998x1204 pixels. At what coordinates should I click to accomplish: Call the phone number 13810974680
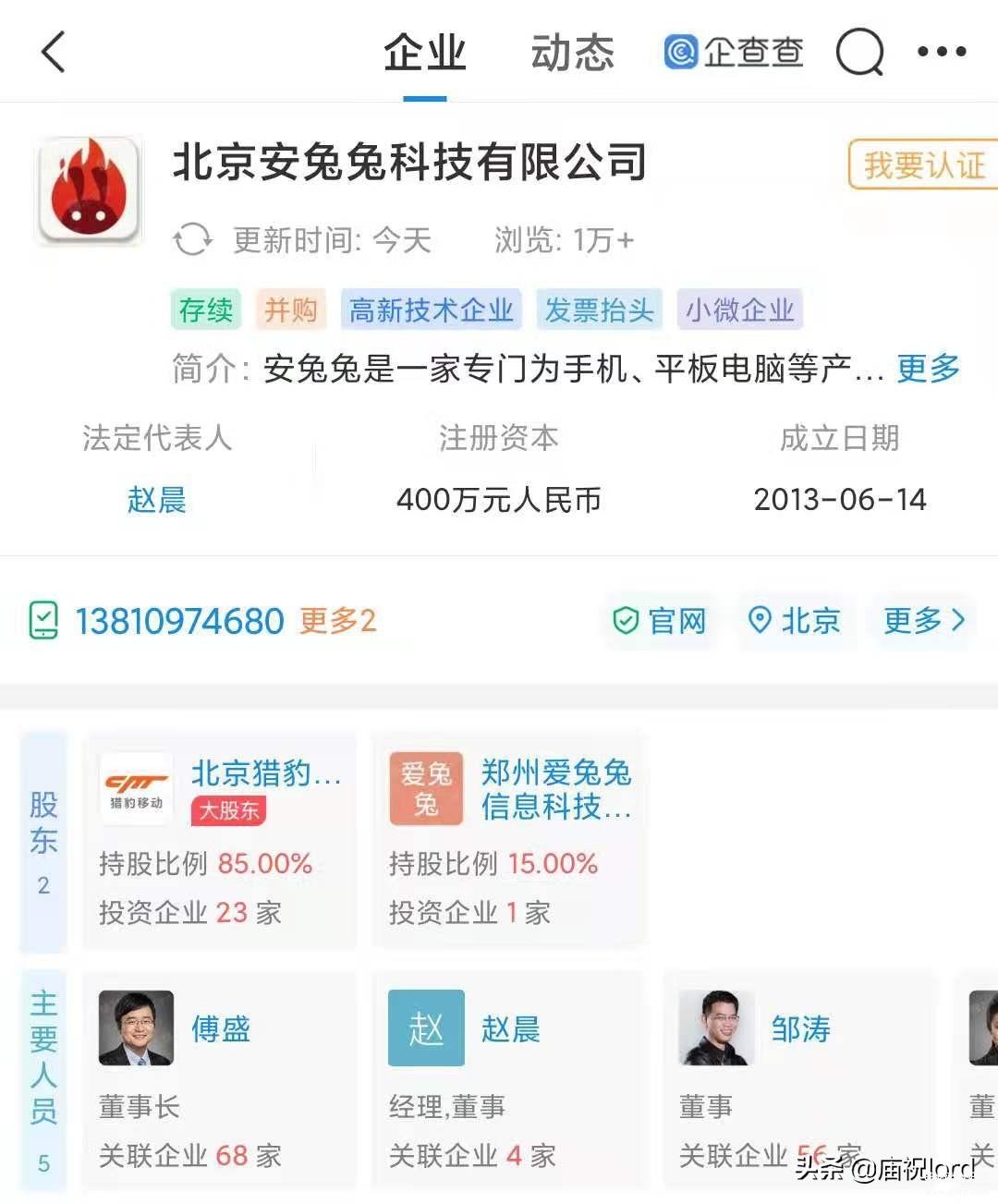click(179, 621)
